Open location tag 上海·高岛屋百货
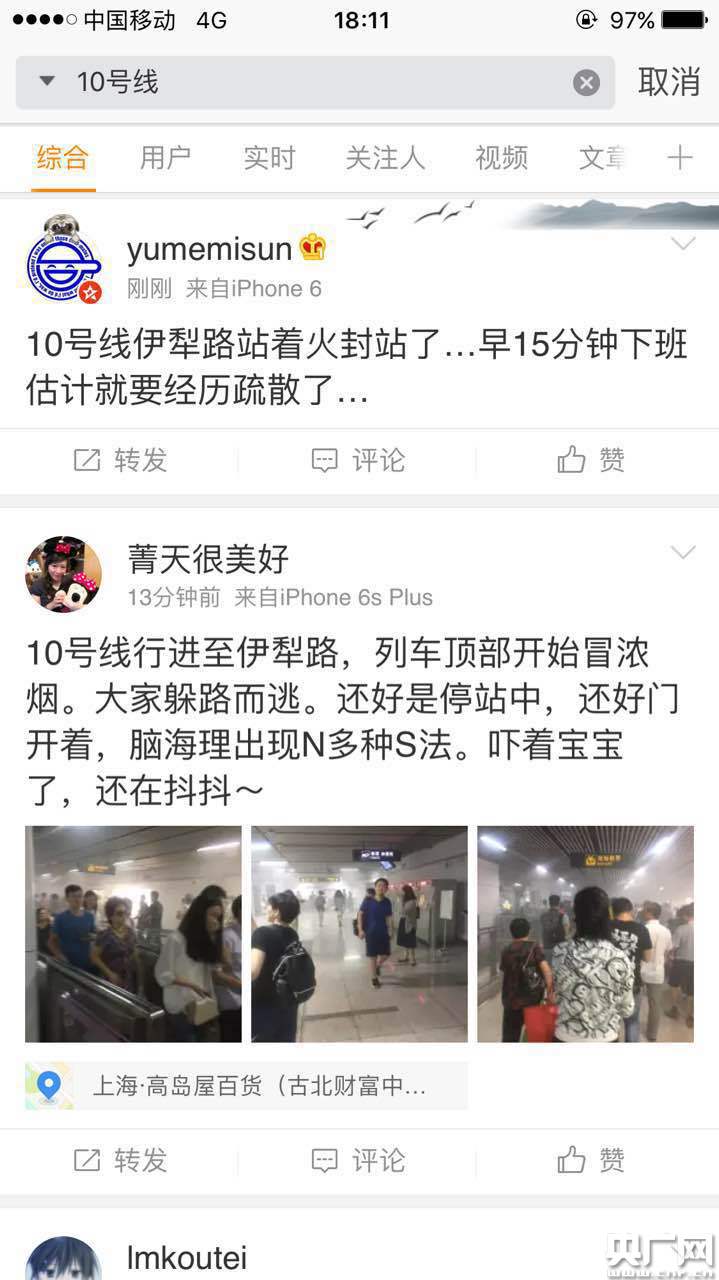This screenshot has width=719, height=1280. click(246, 1086)
